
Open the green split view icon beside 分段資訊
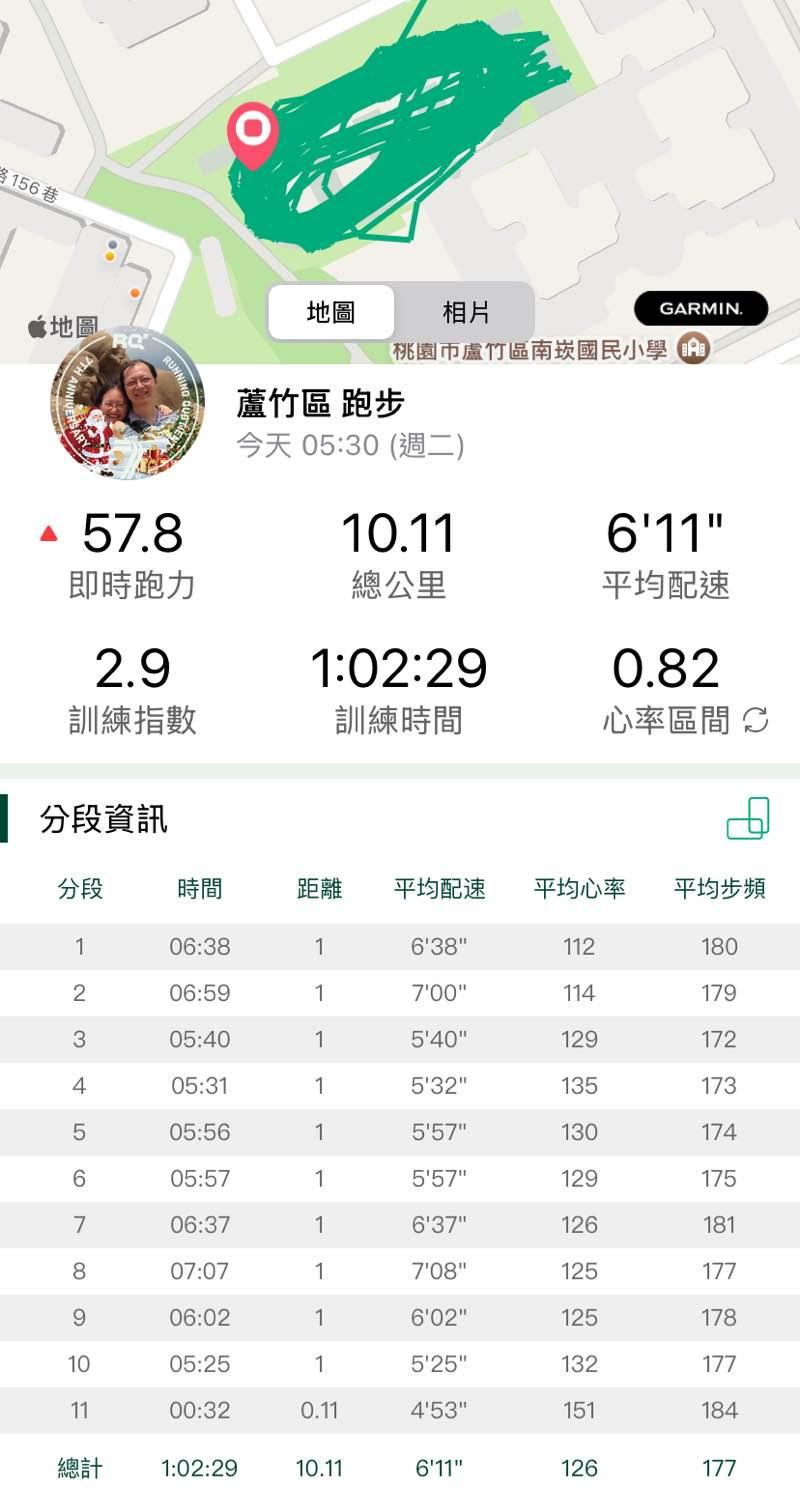click(x=748, y=819)
